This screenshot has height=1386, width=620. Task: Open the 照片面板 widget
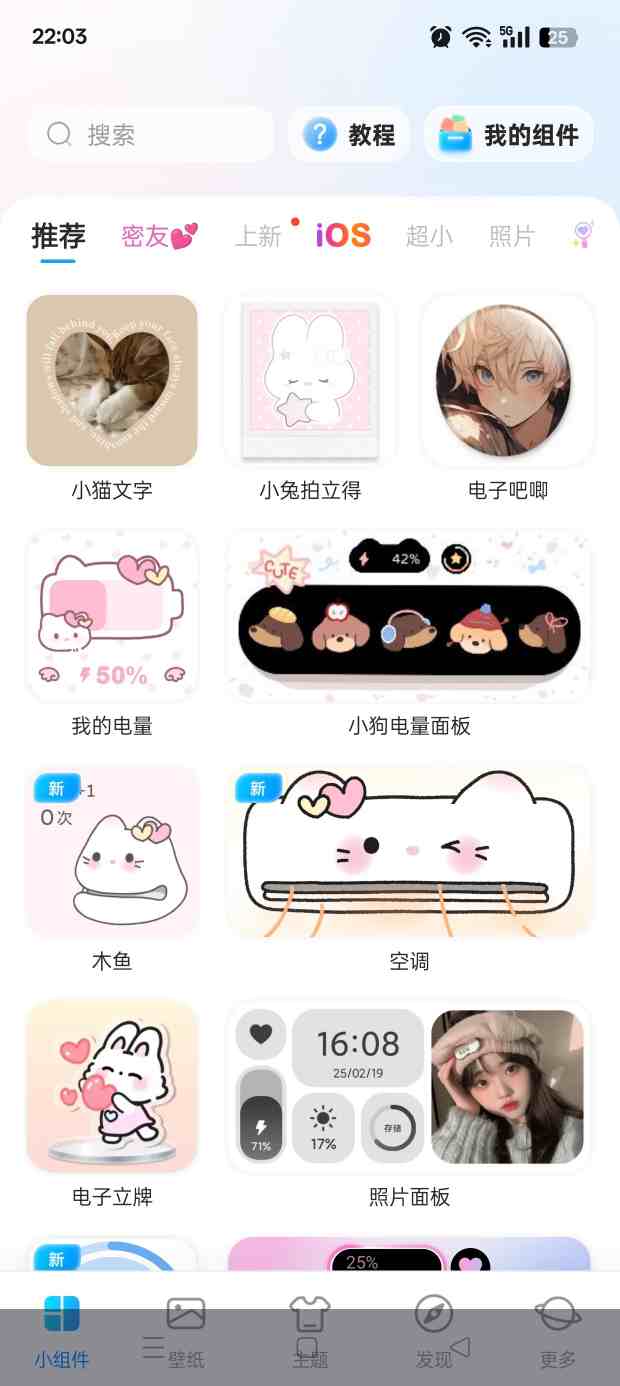coord(409,1087)
